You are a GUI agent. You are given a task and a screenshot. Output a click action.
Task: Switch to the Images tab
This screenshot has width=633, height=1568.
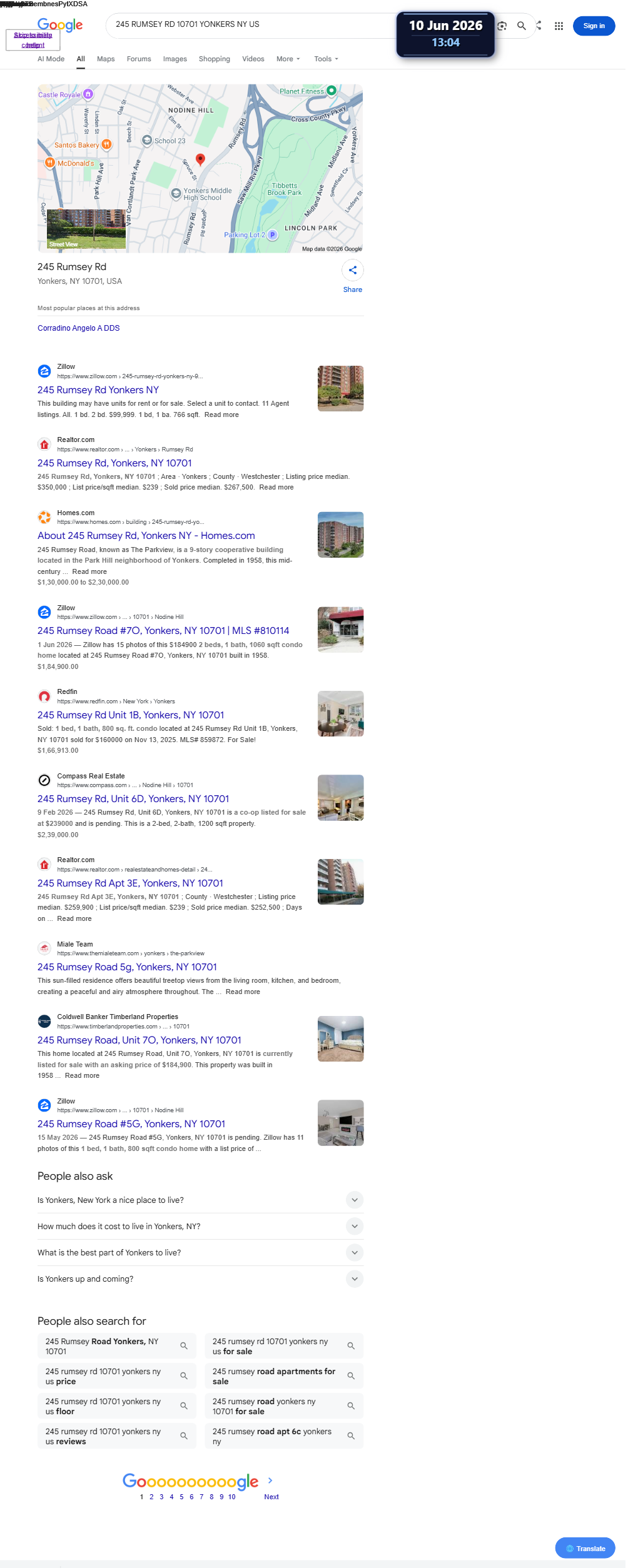[x=175, y=59]
